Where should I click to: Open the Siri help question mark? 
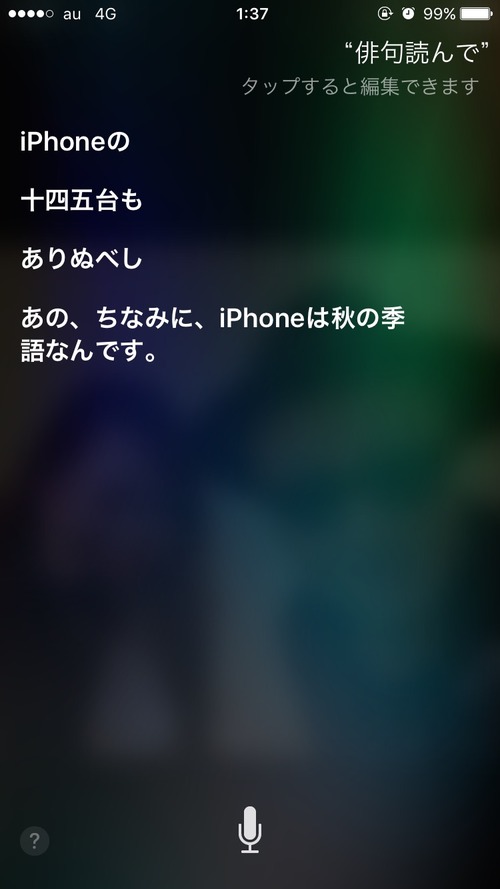click(35, 841)
